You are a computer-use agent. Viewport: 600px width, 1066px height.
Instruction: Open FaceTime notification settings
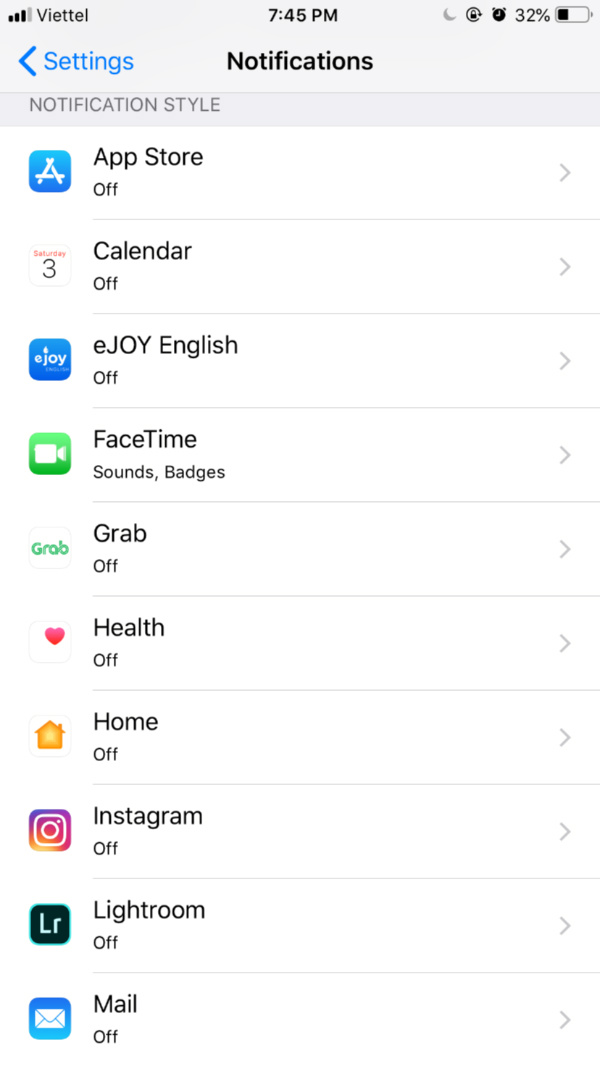point(300,455)
